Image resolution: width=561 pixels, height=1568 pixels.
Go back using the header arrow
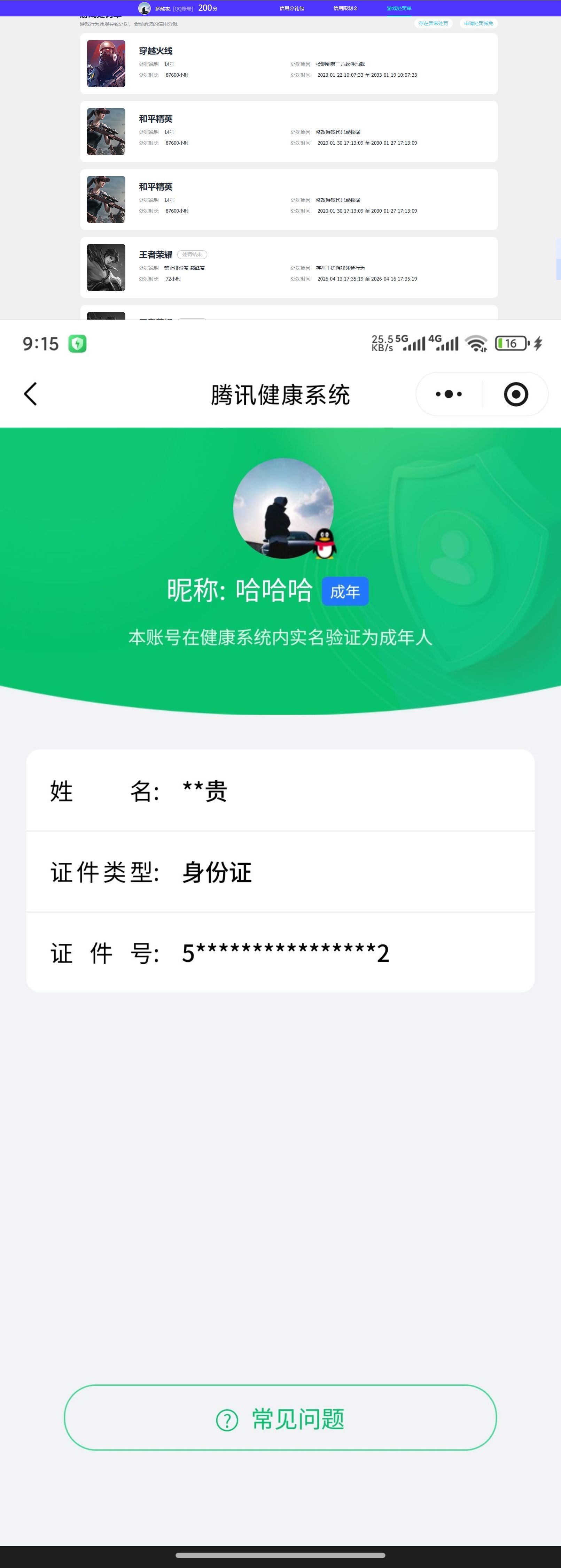coord(30,394)
